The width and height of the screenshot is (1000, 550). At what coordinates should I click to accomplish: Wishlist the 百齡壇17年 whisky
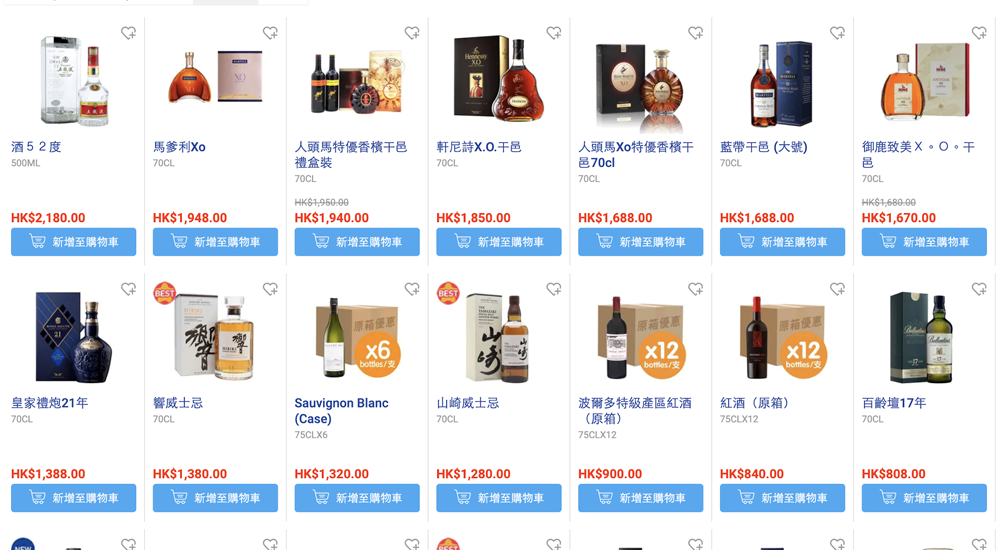pos(979,289)
